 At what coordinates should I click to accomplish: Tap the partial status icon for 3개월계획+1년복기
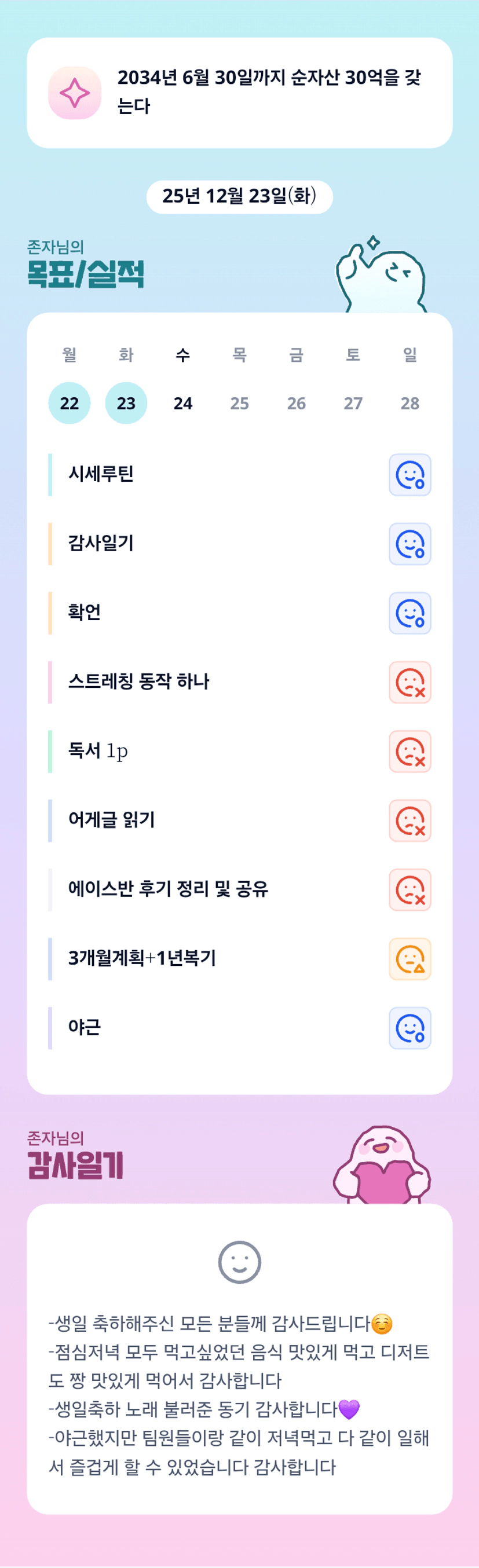click(409, 959)
